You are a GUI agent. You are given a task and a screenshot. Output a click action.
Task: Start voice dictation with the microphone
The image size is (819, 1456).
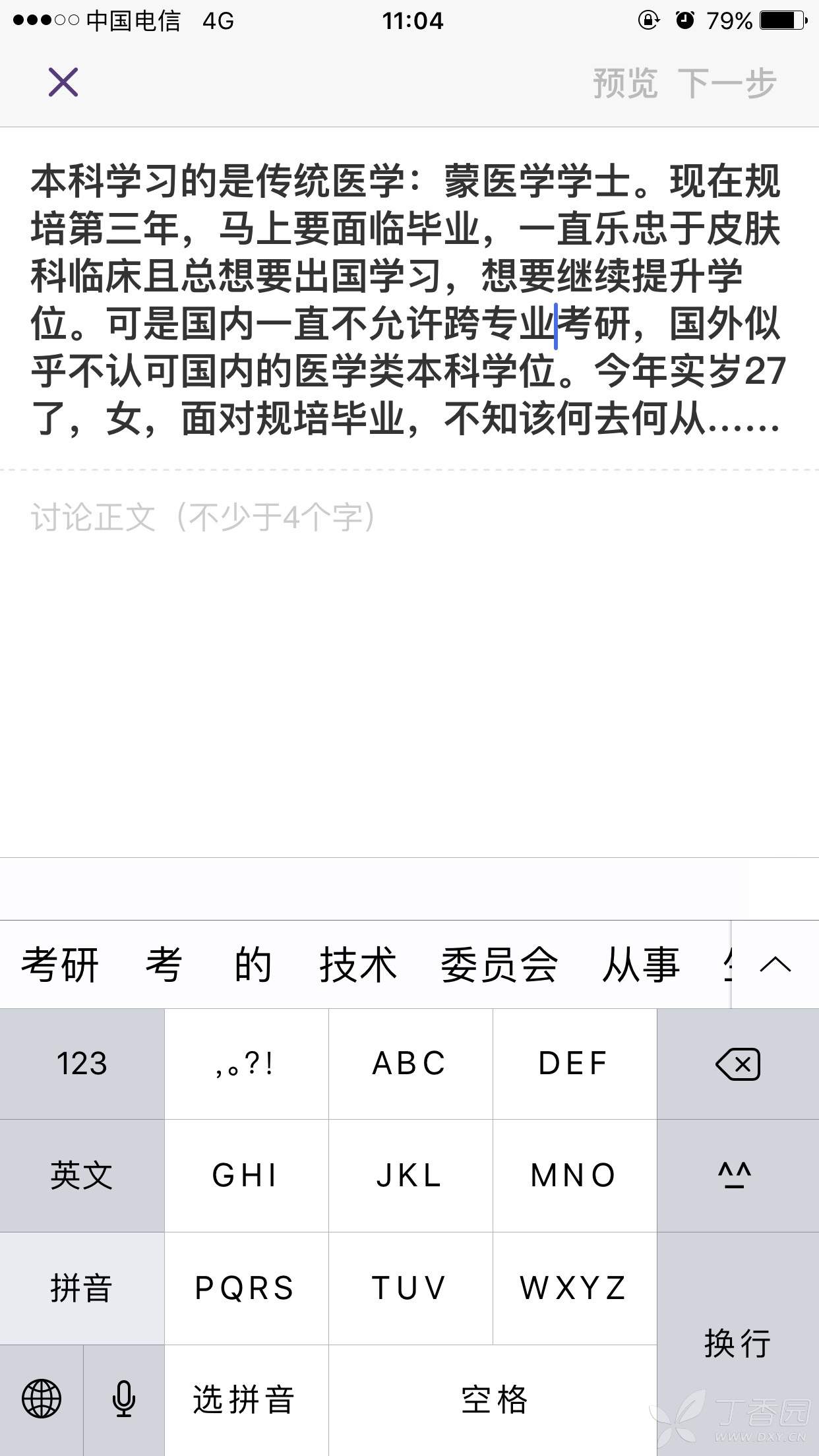coord(123,1399)
